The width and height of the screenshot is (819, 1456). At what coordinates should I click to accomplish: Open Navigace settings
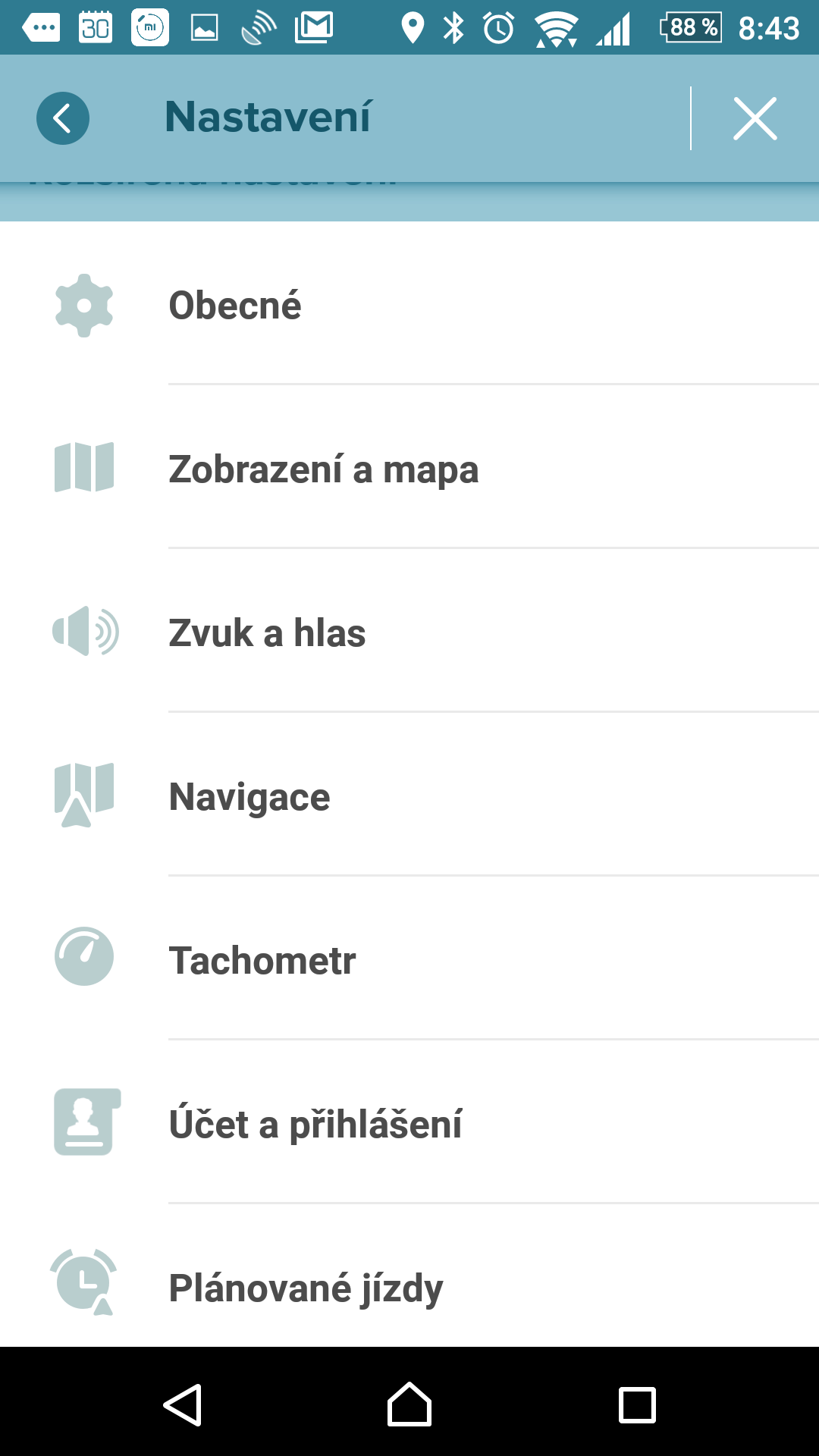409,795
